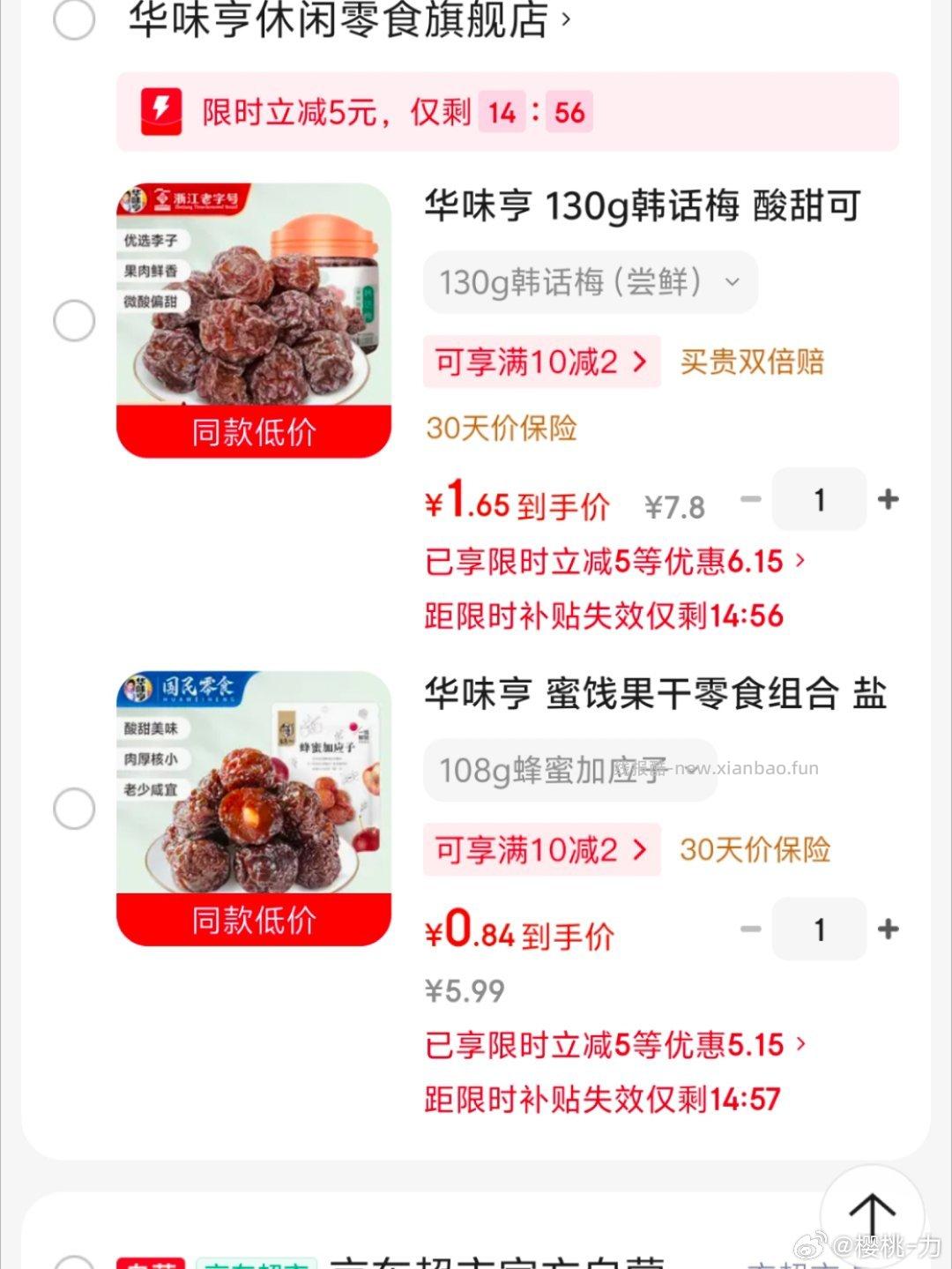The height and width of the screenshot is (1269, 952).
Task: Increase 韩话梅 quantity with plus button
Action: point(888,499)
